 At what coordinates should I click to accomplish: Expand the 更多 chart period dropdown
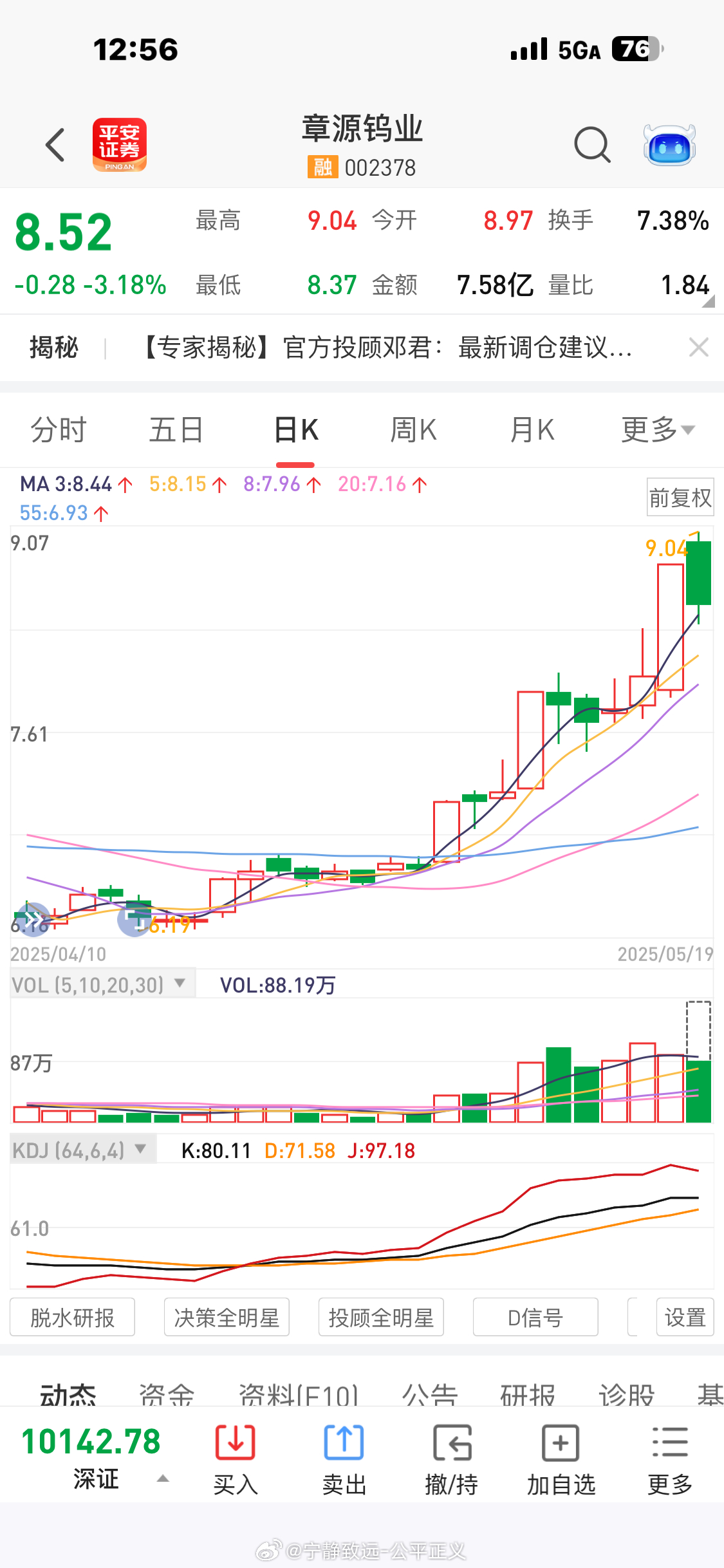(658, 430)
